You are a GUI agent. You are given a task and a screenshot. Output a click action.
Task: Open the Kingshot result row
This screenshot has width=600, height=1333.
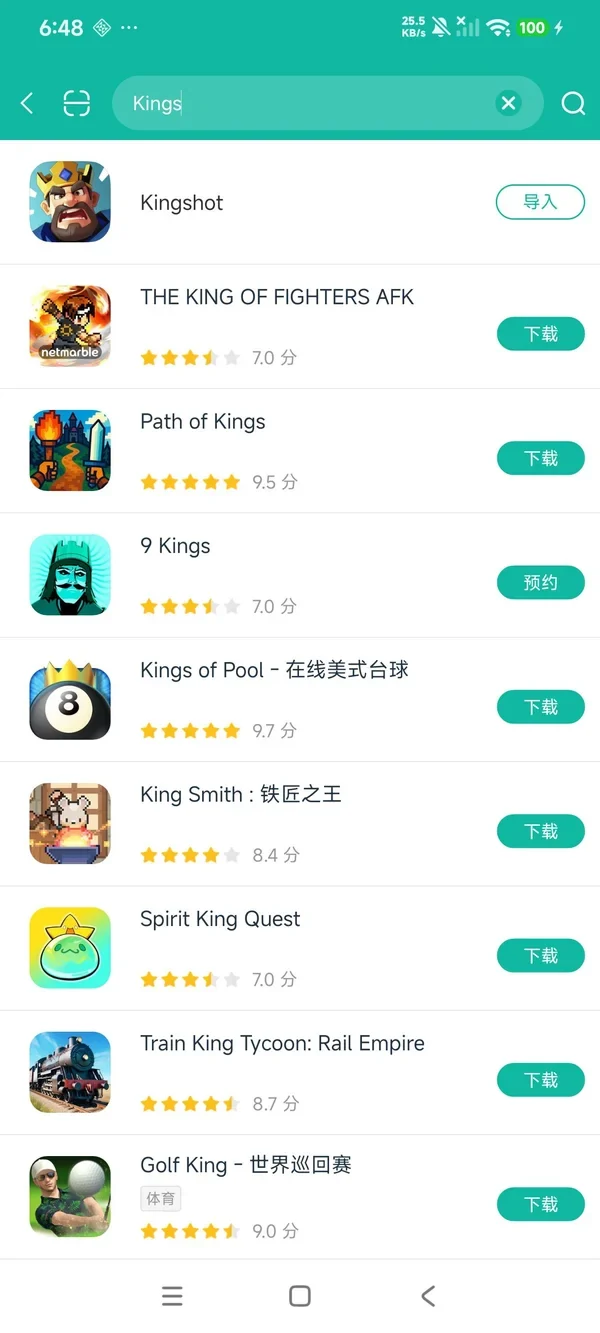[x=300, y=202]
